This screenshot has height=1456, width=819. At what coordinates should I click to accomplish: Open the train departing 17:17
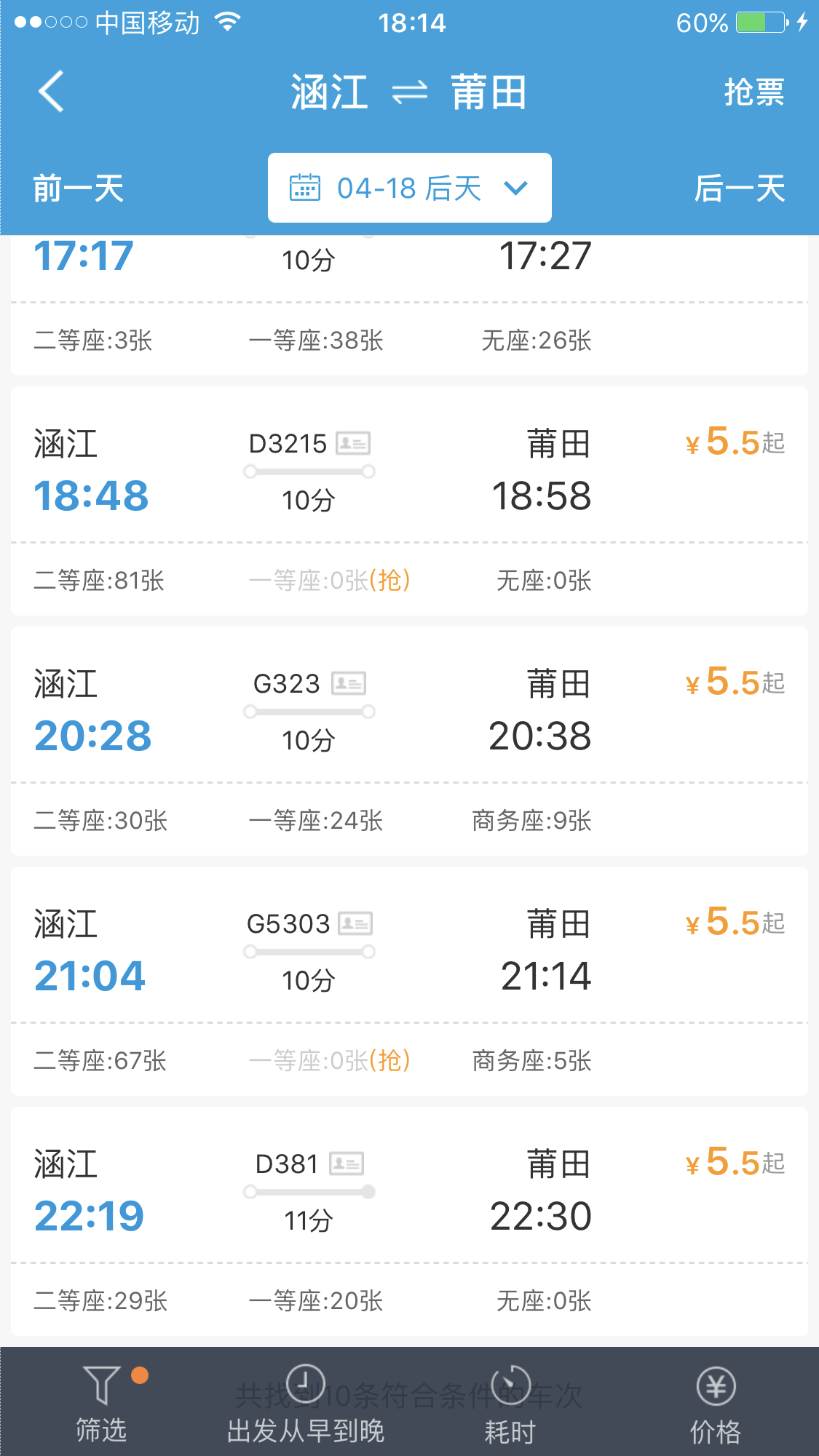click(x=409, y=306)
